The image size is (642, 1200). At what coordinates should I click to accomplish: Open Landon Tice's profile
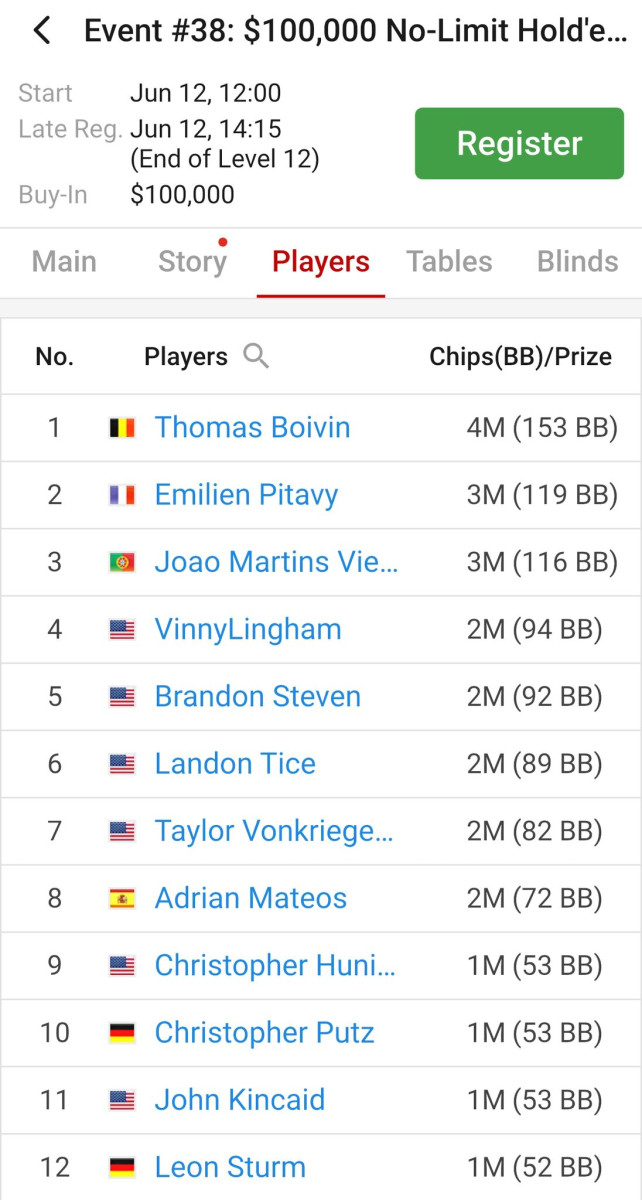[235, 764]
